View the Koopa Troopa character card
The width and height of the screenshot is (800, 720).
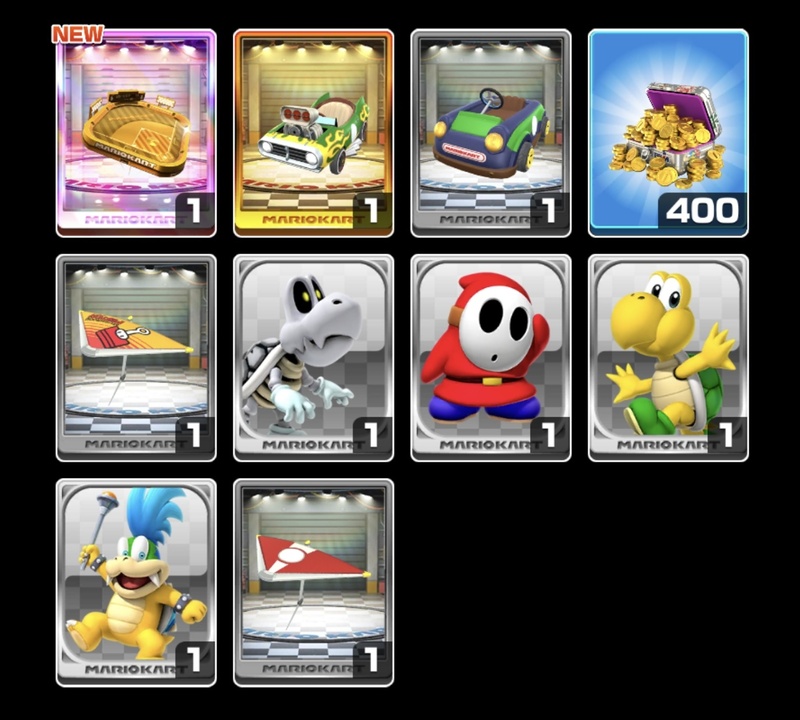pyautogui.click(x=667, y=357)
